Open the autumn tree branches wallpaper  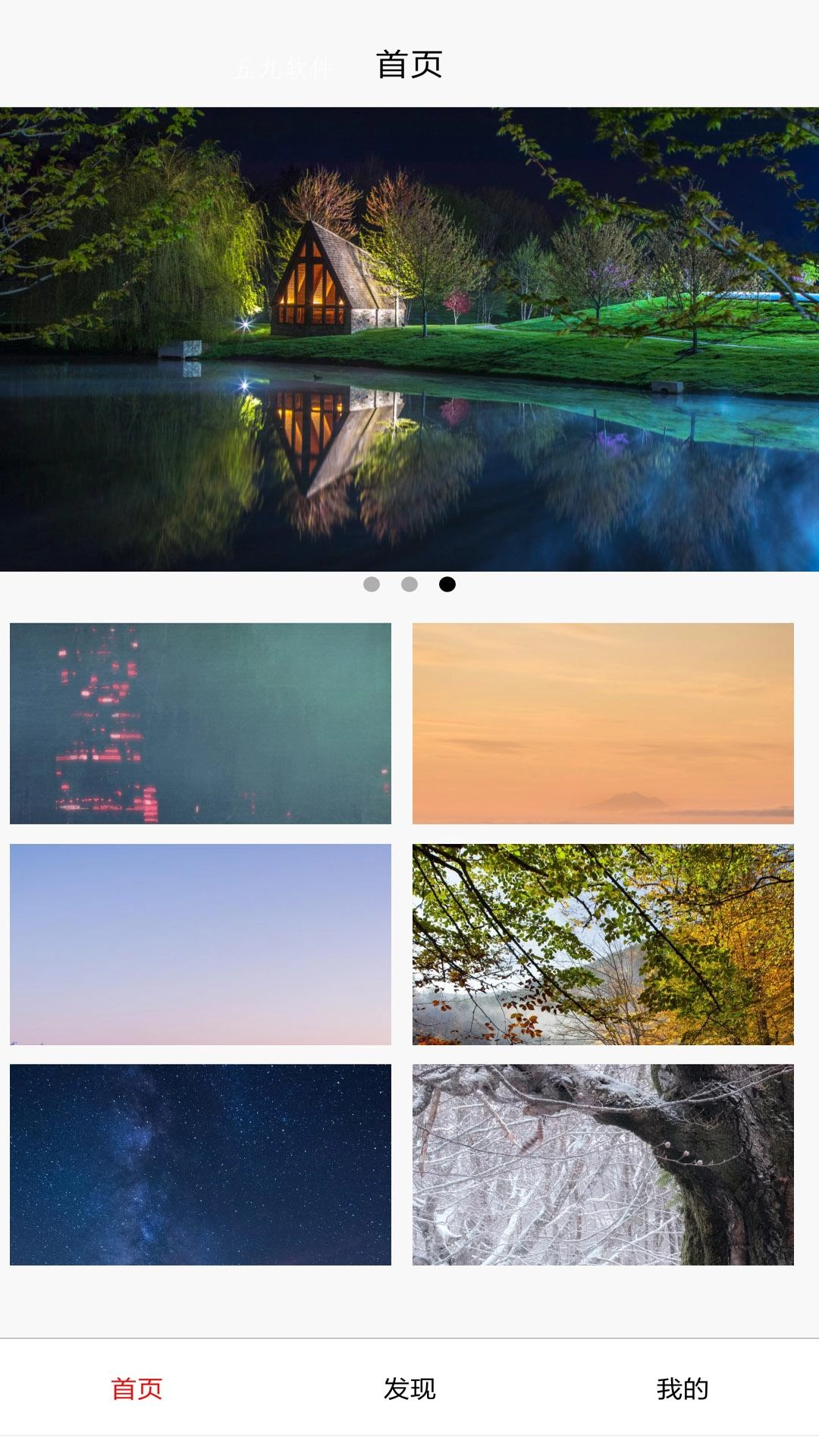click(603, 944)
